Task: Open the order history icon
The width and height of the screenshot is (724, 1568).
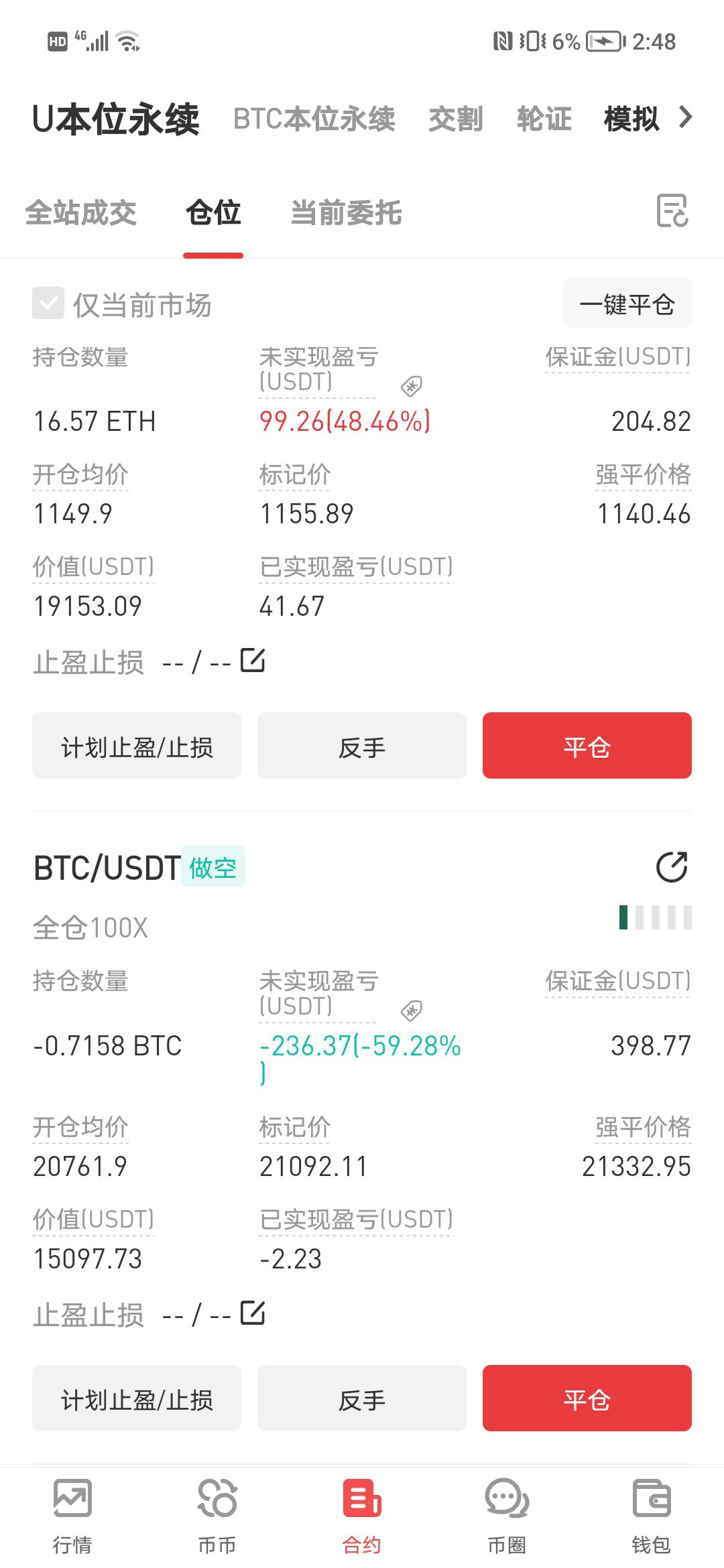Action: [672, 211]
